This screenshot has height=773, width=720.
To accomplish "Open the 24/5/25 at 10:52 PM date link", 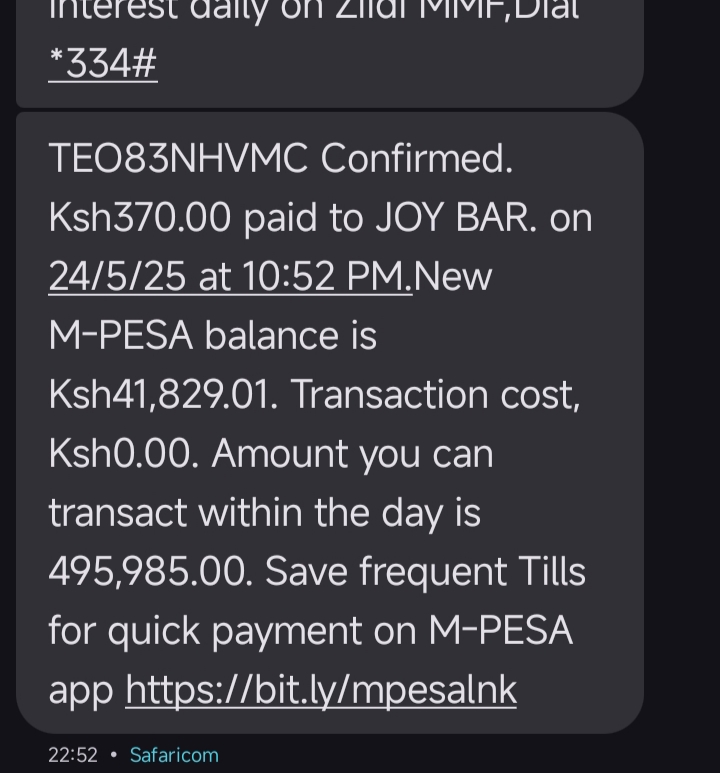I will coord(230,276).
